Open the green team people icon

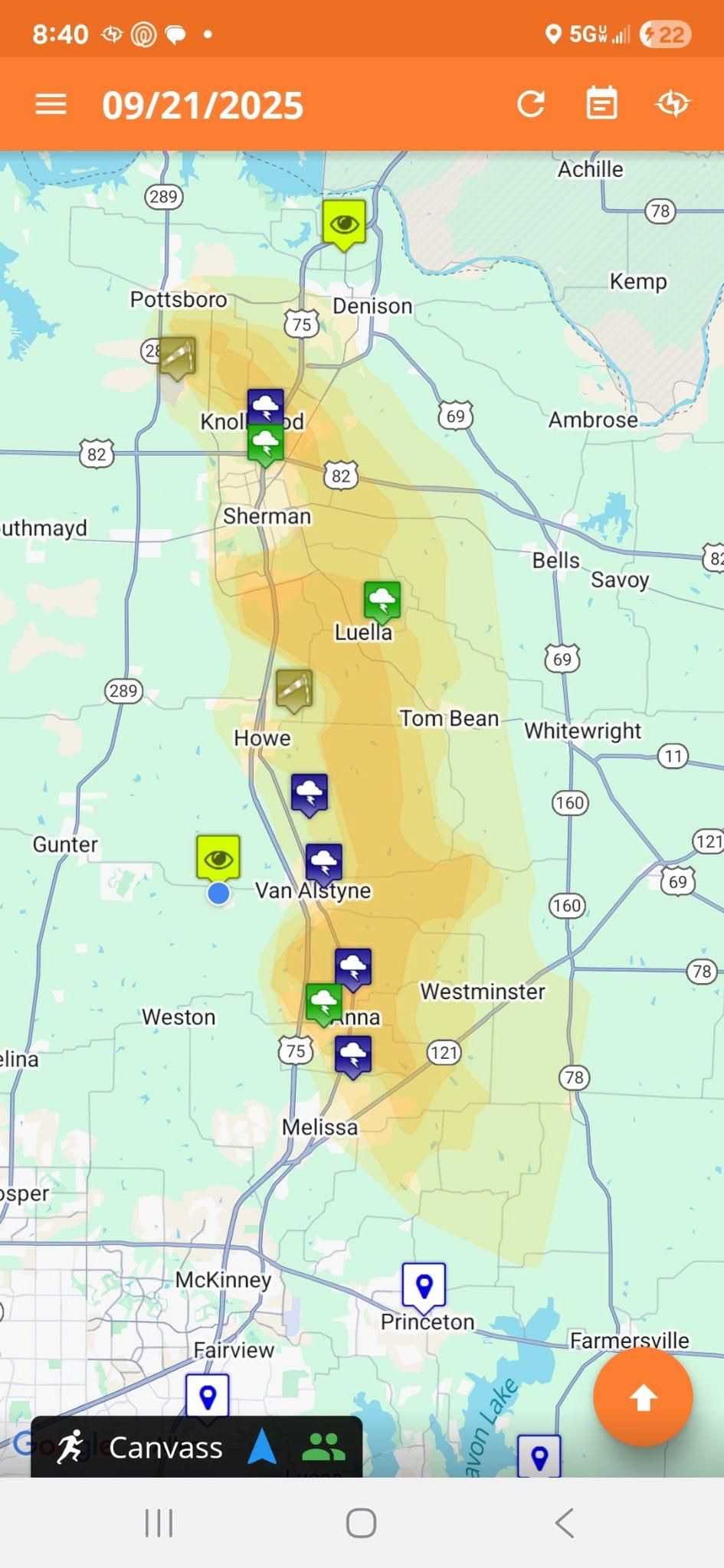(x=323, y=1446)
